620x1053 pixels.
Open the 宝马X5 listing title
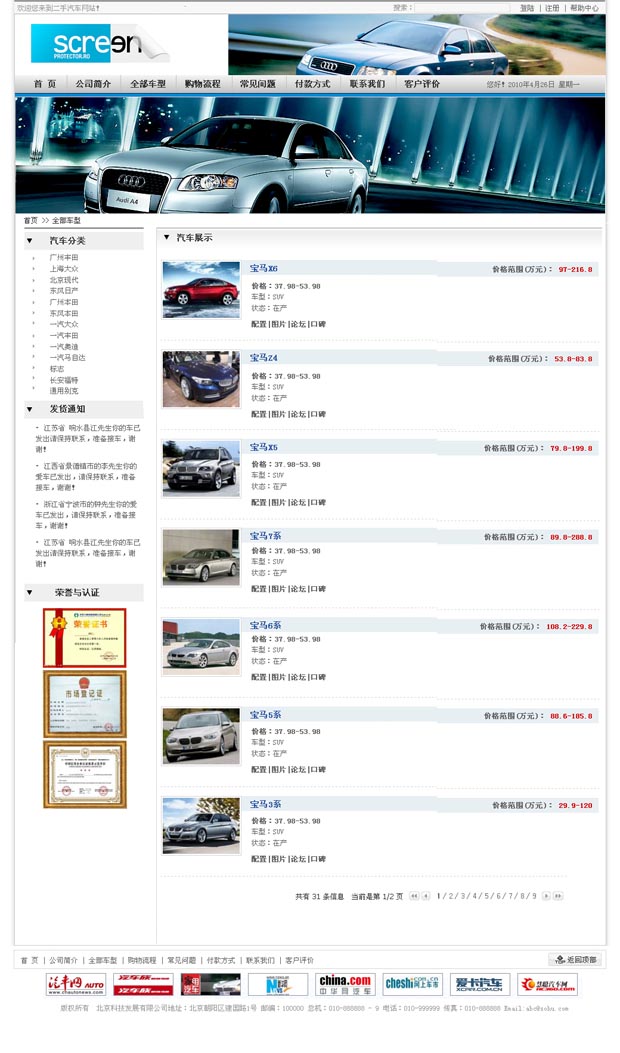[x=264, y=447]
